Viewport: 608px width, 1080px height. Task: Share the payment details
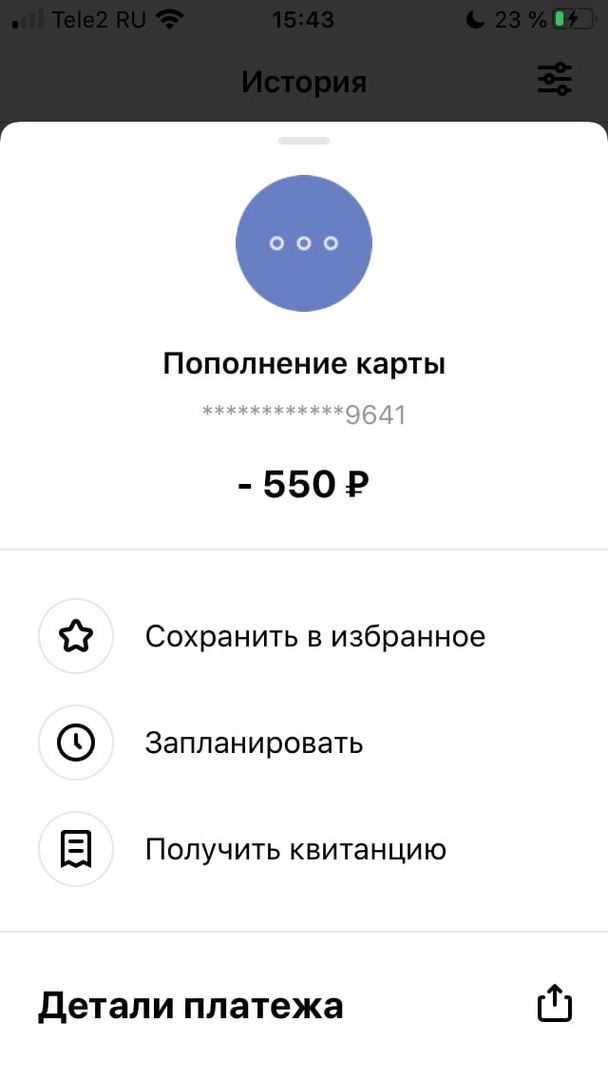555,1004
